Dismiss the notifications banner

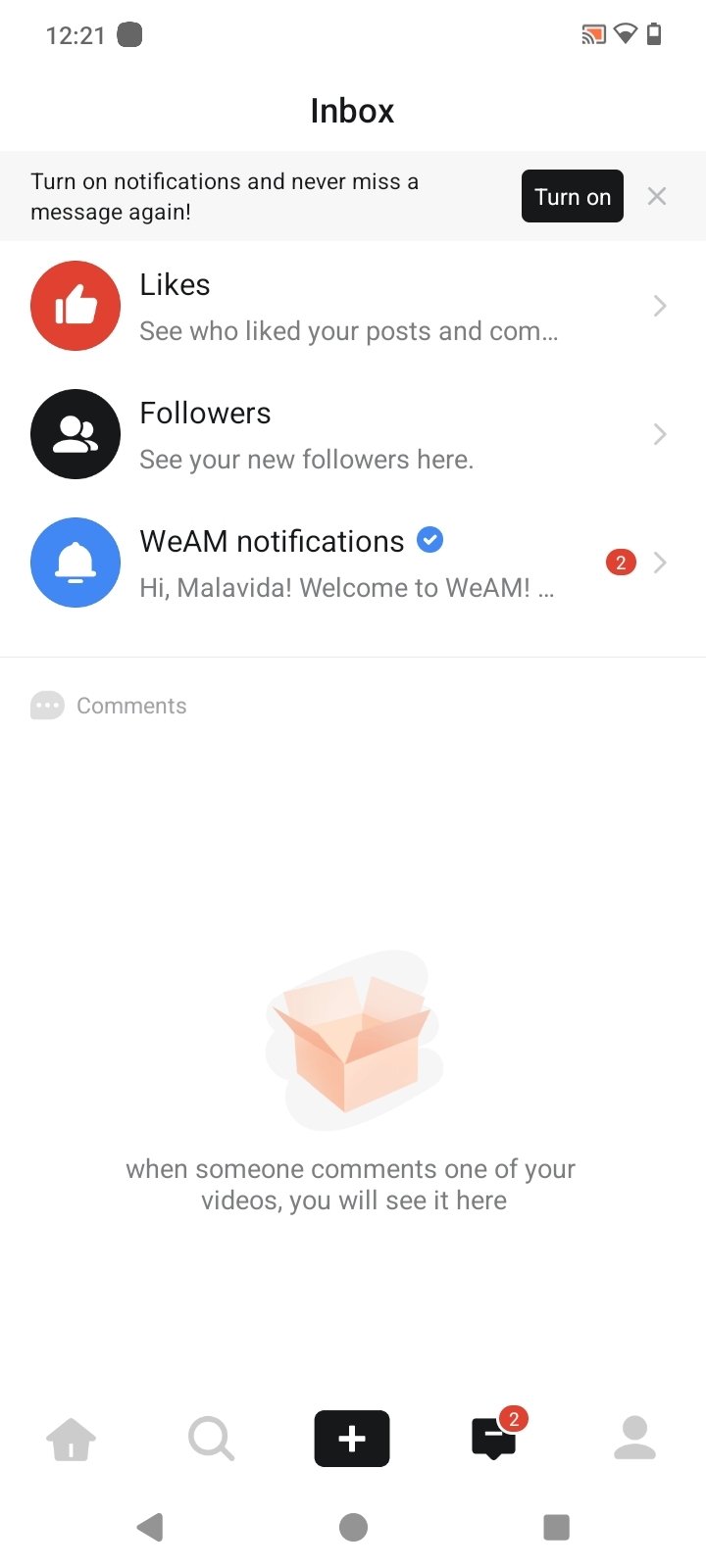[x=657, y=196]
